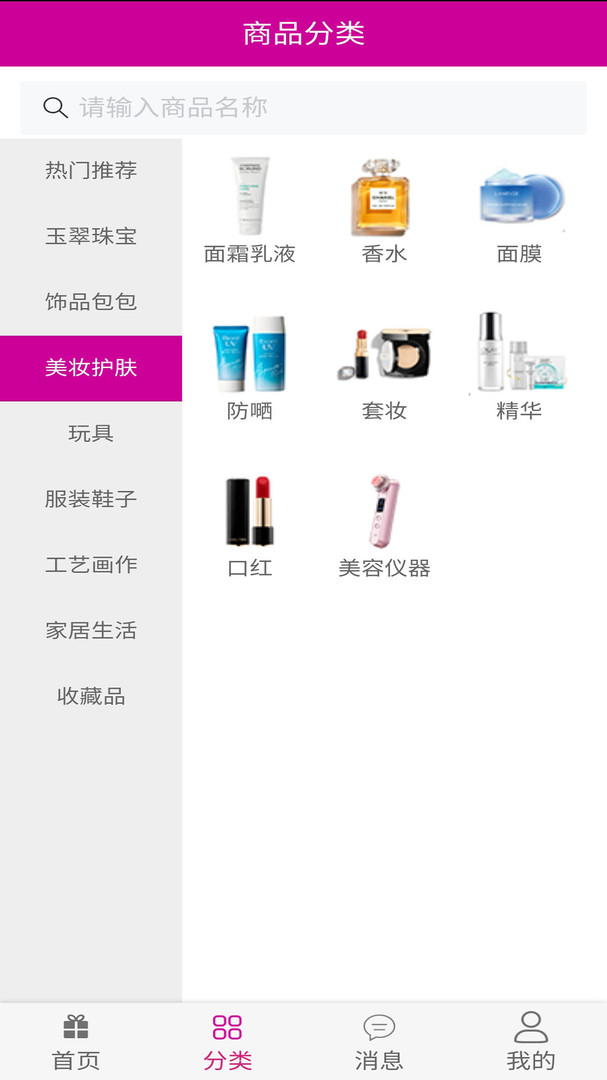
Task: Browse 香水 products
Action: (384, 210)
